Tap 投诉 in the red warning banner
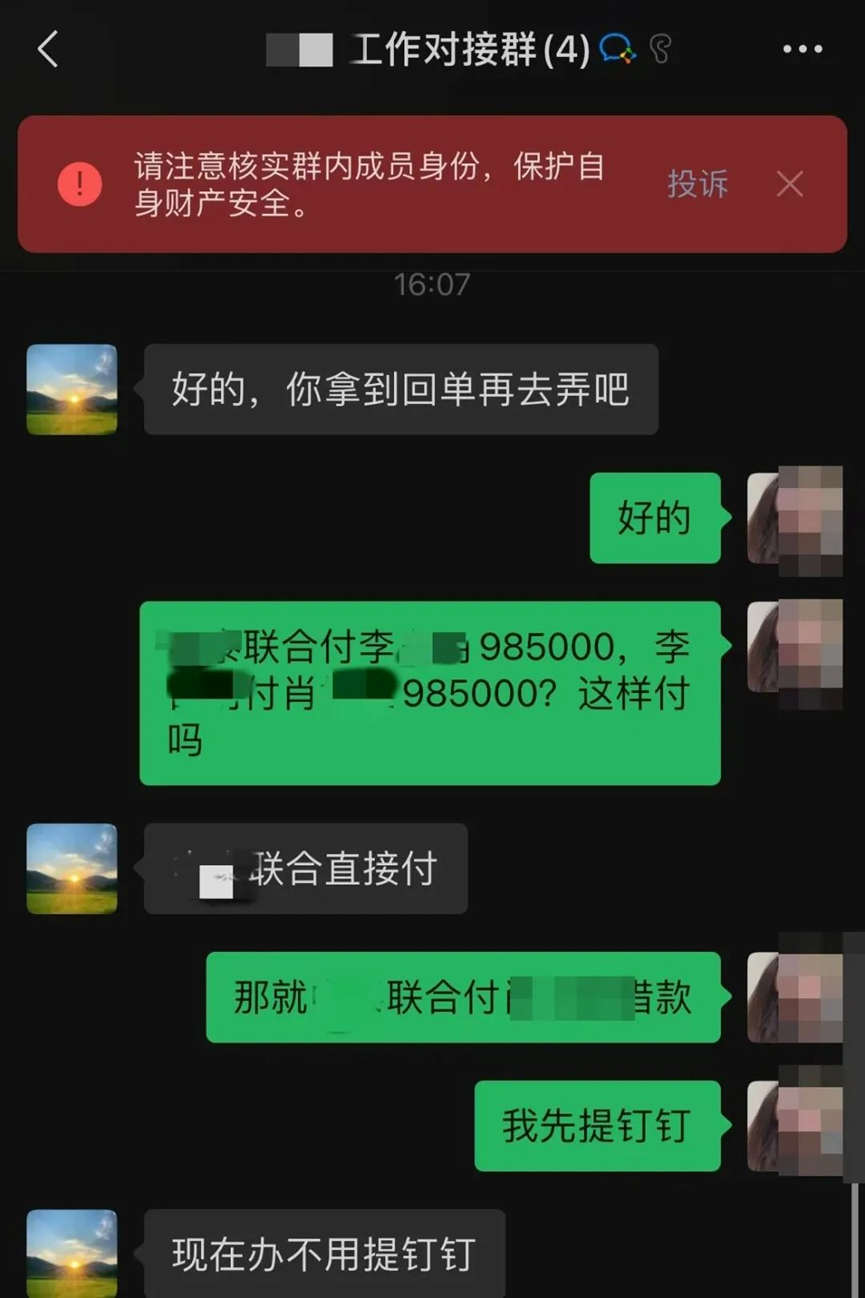This screenshot has width=865, height=1298. coord(697,184)
